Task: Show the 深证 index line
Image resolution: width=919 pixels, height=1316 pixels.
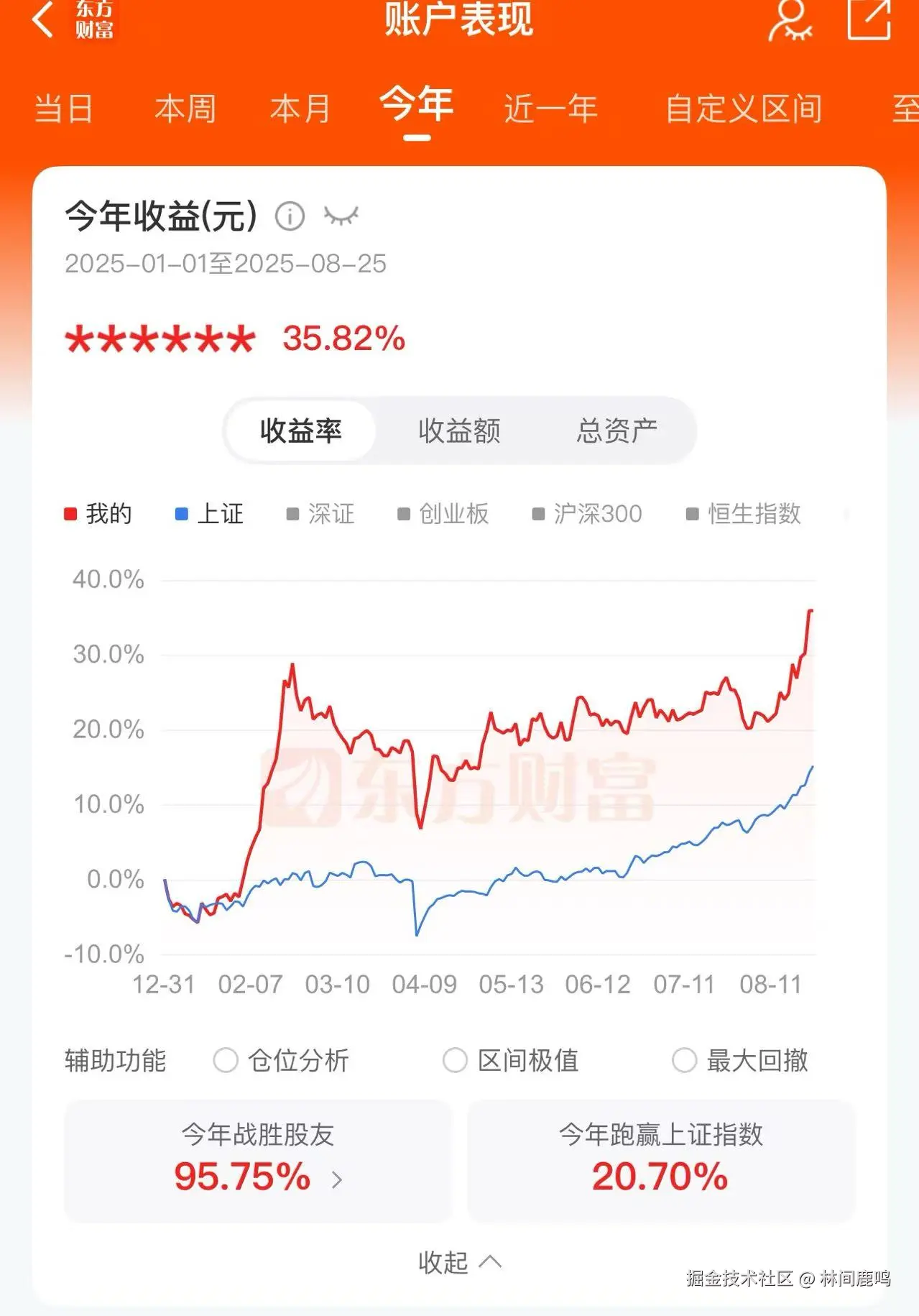Action: 325,514
